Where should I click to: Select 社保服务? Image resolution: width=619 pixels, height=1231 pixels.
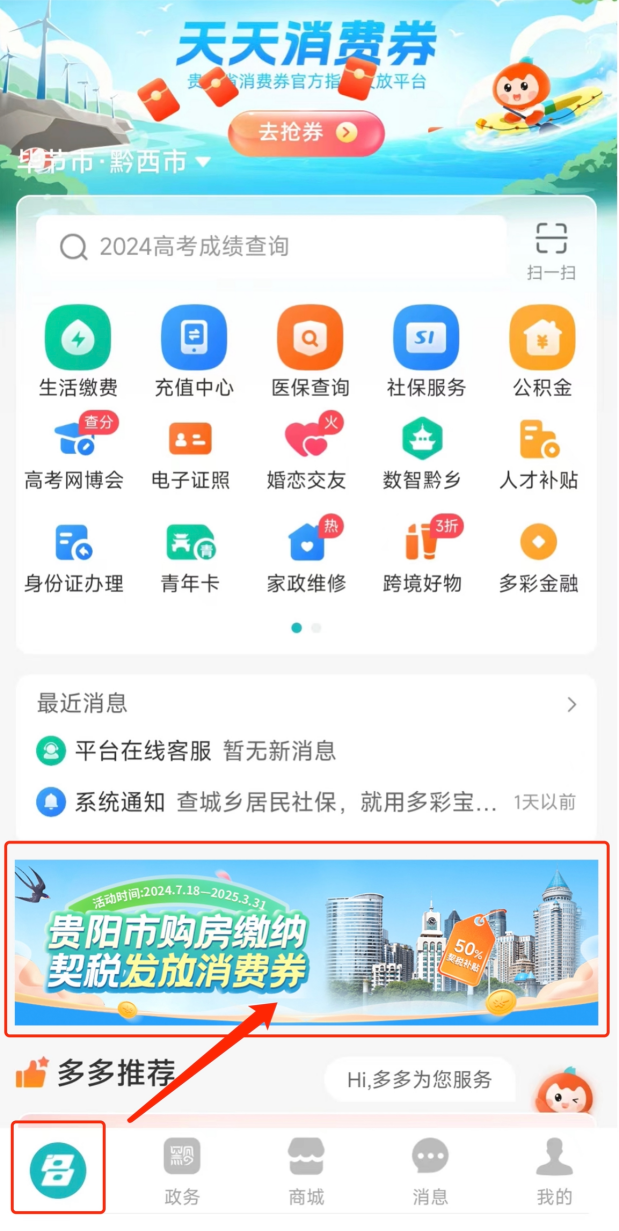point(426,351)
